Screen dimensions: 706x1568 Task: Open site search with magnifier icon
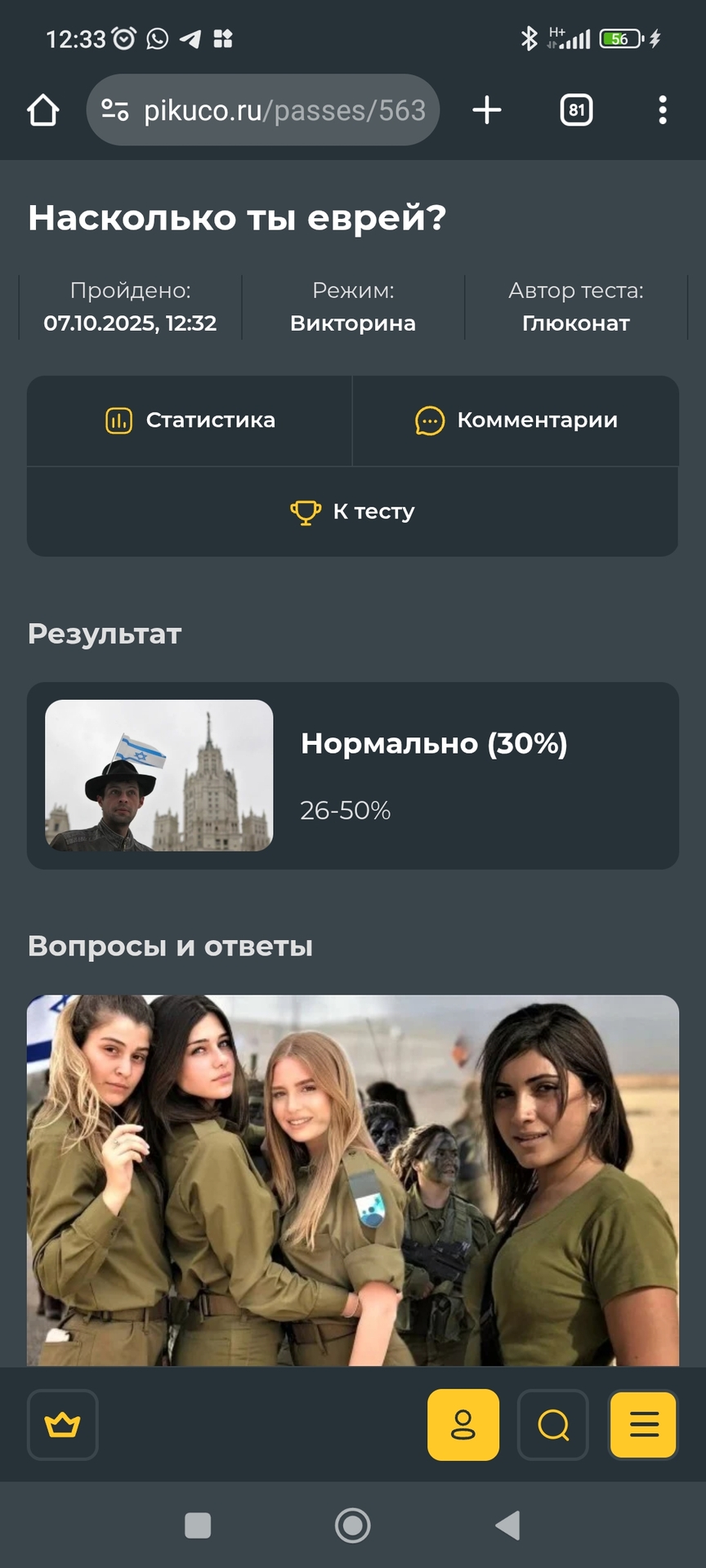pos(553,1425)
